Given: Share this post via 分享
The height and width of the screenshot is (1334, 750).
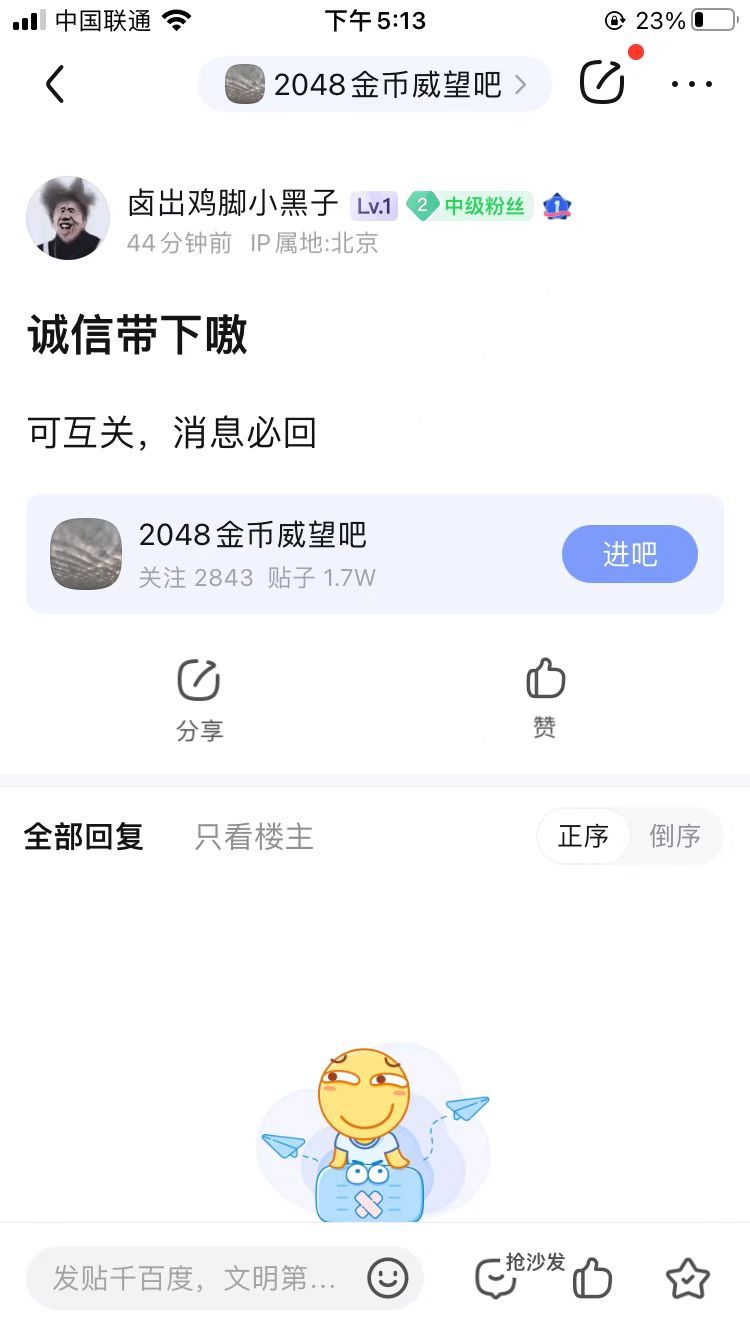Looking at the screenshot, I should [x=199, y=700].
